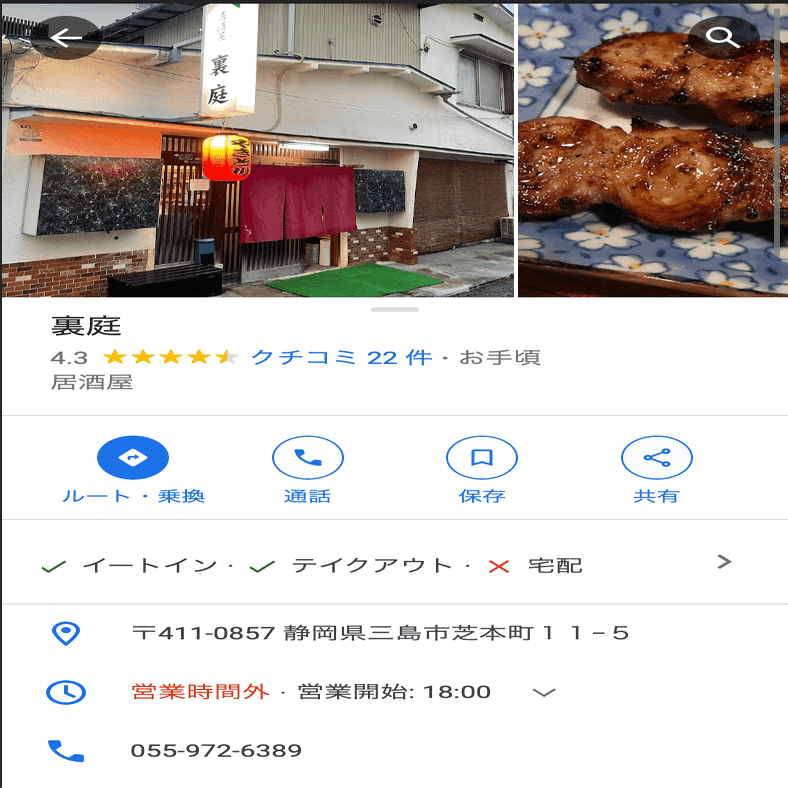Tap the address 静岡県三島市芝本町 row
Viewport: 788px width, 788px height.
pyautogui.click(x=380, y=633)
